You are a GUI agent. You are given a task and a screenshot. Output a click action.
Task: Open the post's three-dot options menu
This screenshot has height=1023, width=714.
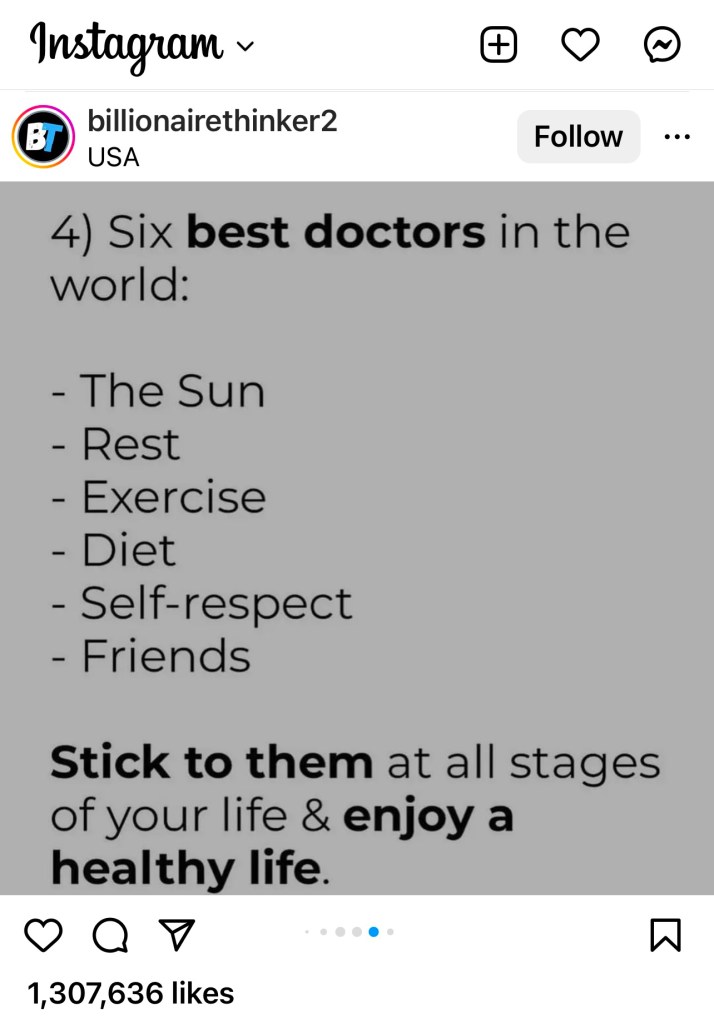(677, 137)
